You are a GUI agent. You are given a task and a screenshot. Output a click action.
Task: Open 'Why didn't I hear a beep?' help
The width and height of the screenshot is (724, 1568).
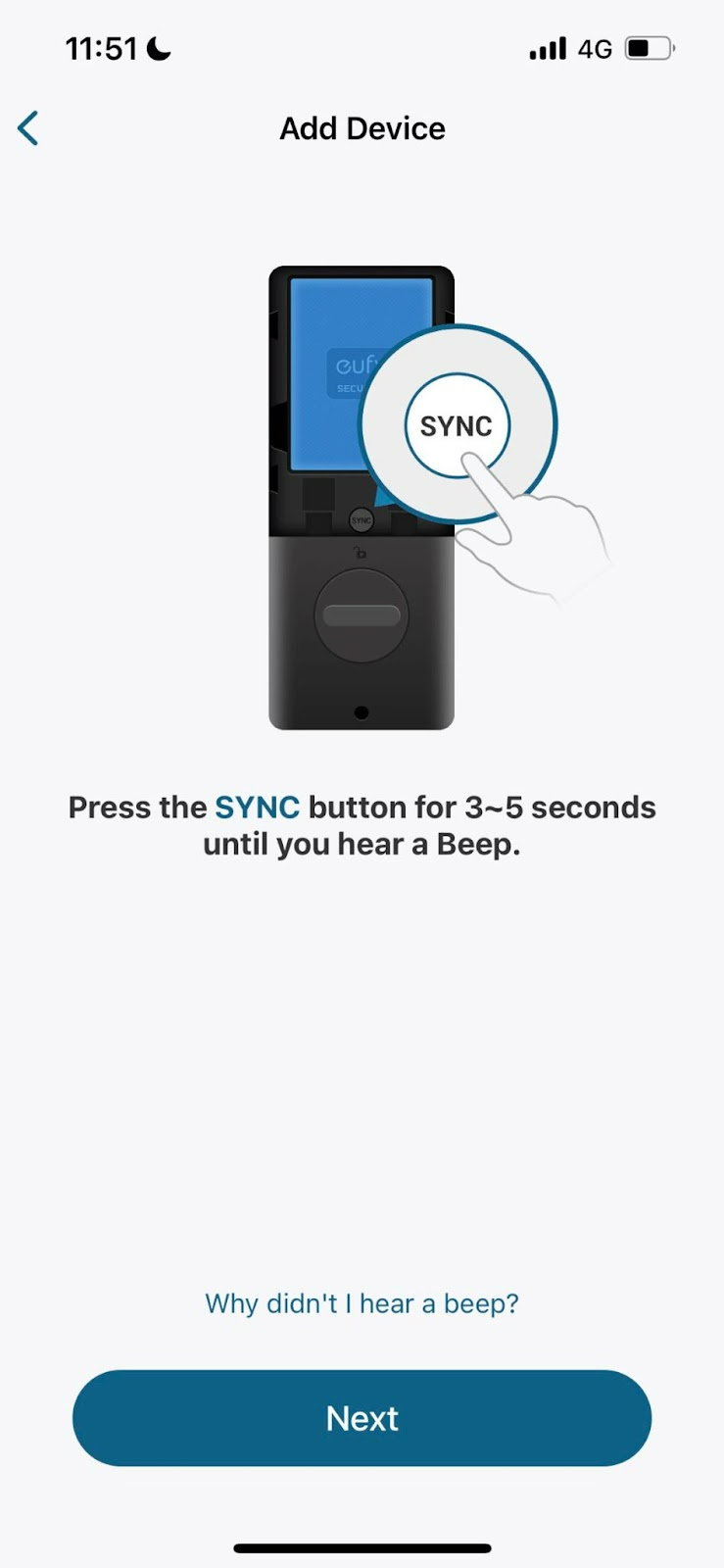(x=362, y=1303)
